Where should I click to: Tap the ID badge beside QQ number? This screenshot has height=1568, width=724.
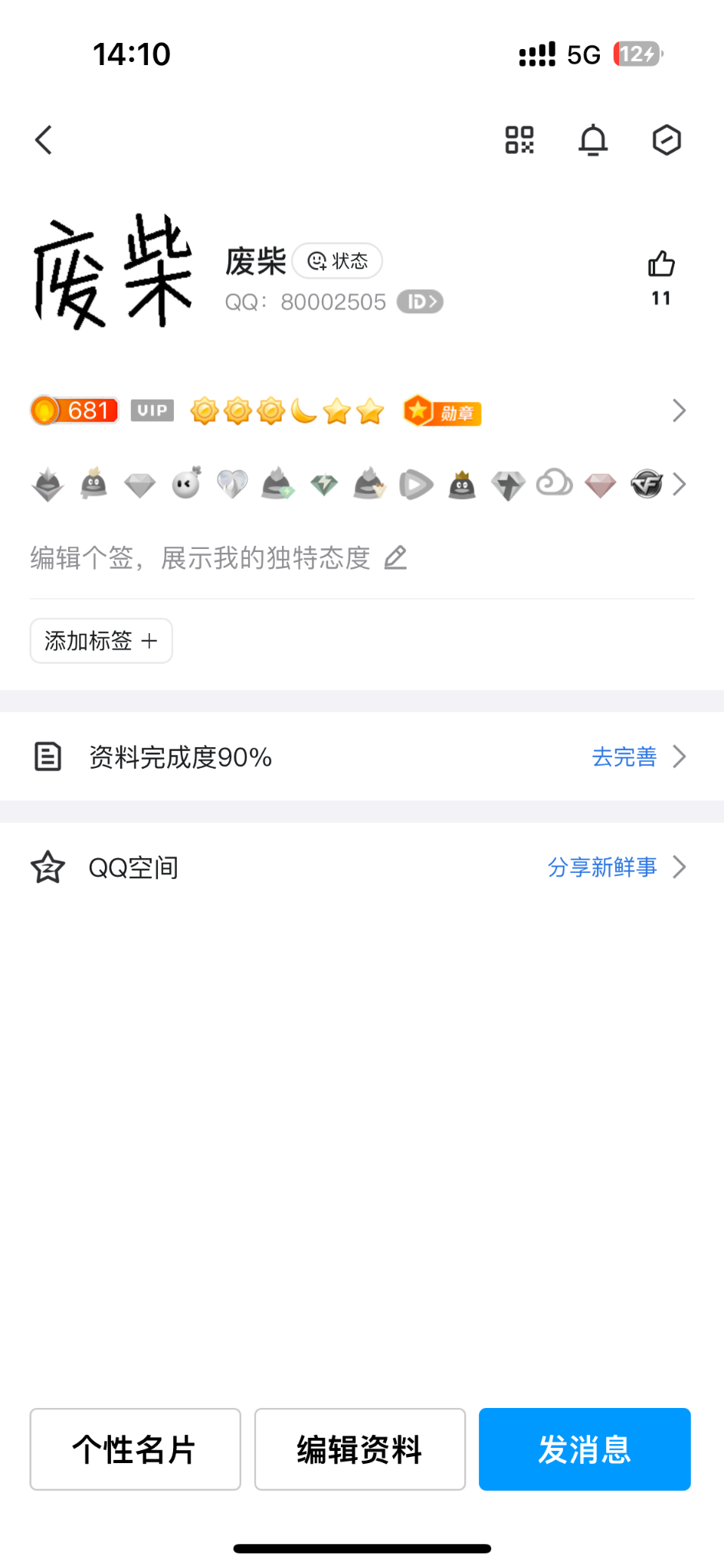(420, 302)
